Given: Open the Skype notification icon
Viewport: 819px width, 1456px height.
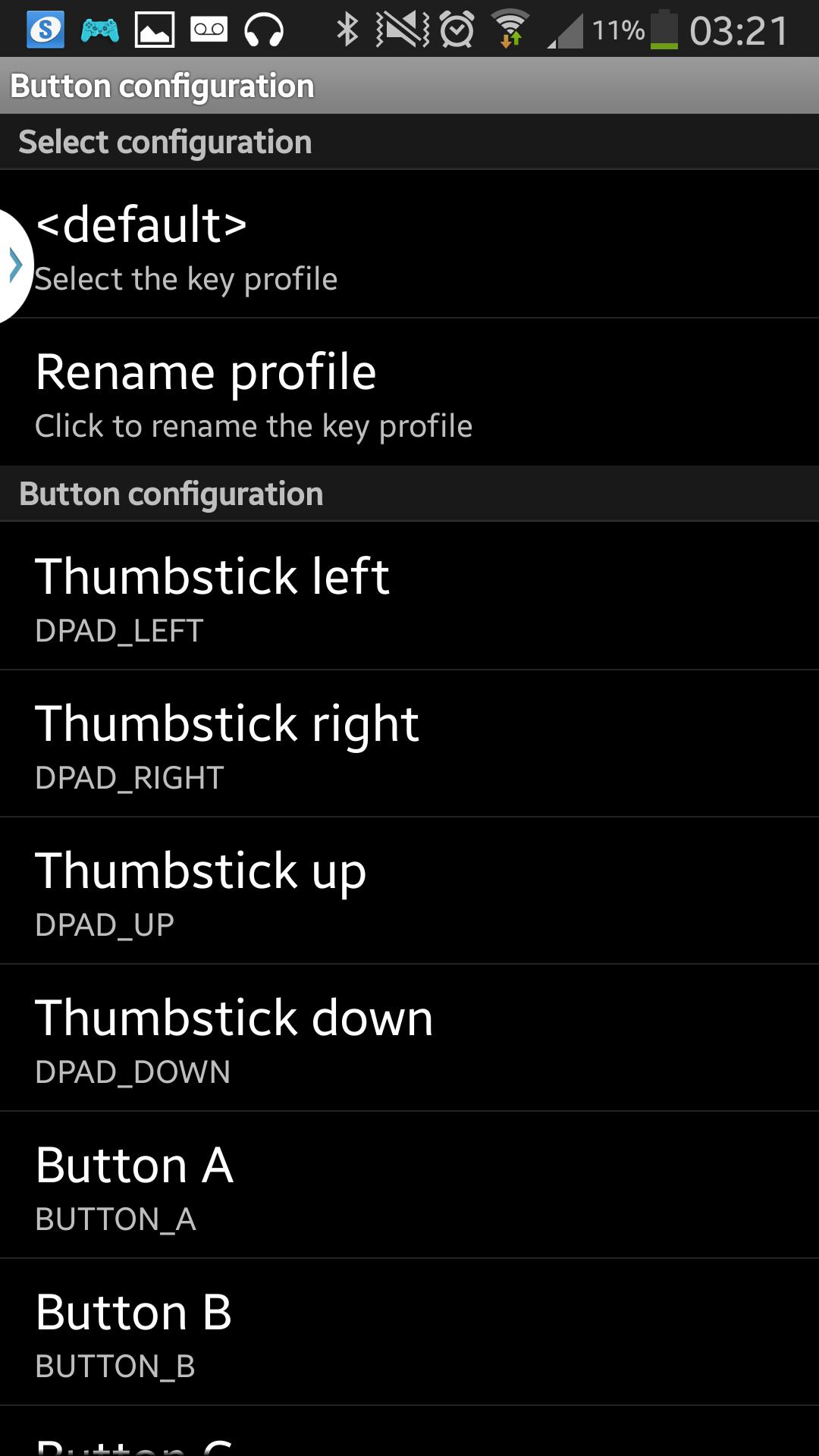Looking at the screenshot, I should (x=45, y=29).
